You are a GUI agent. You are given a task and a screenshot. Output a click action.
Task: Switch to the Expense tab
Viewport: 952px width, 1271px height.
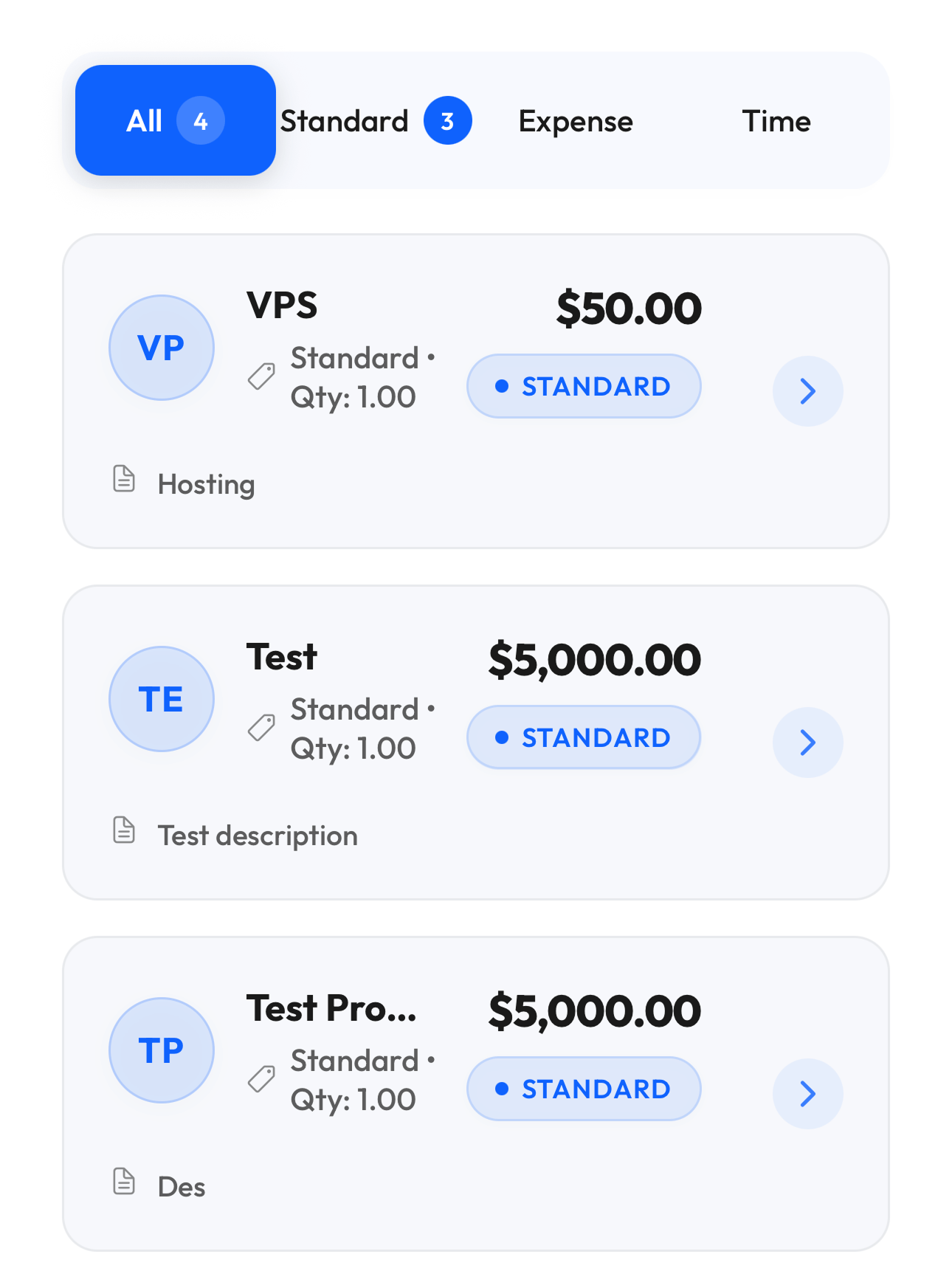pyautogui.click(x=575, y=120)
